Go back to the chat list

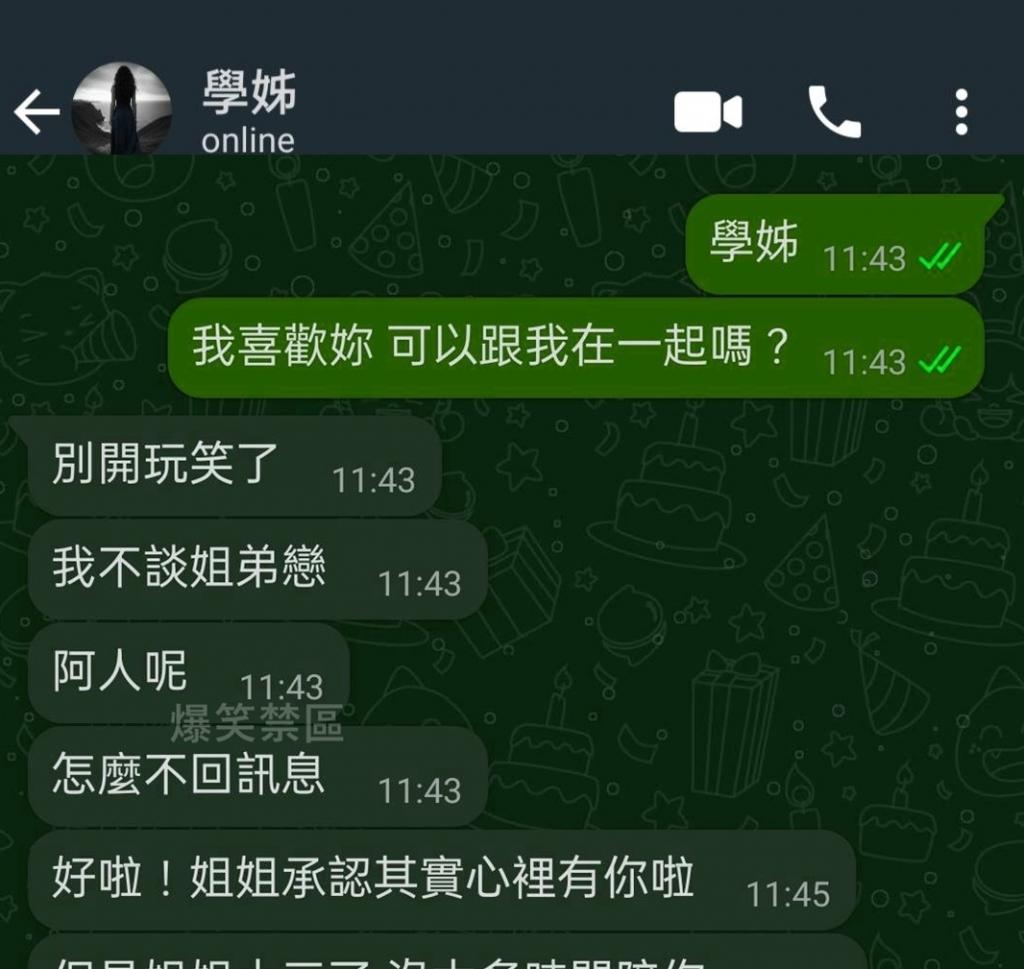pos(36,113)
